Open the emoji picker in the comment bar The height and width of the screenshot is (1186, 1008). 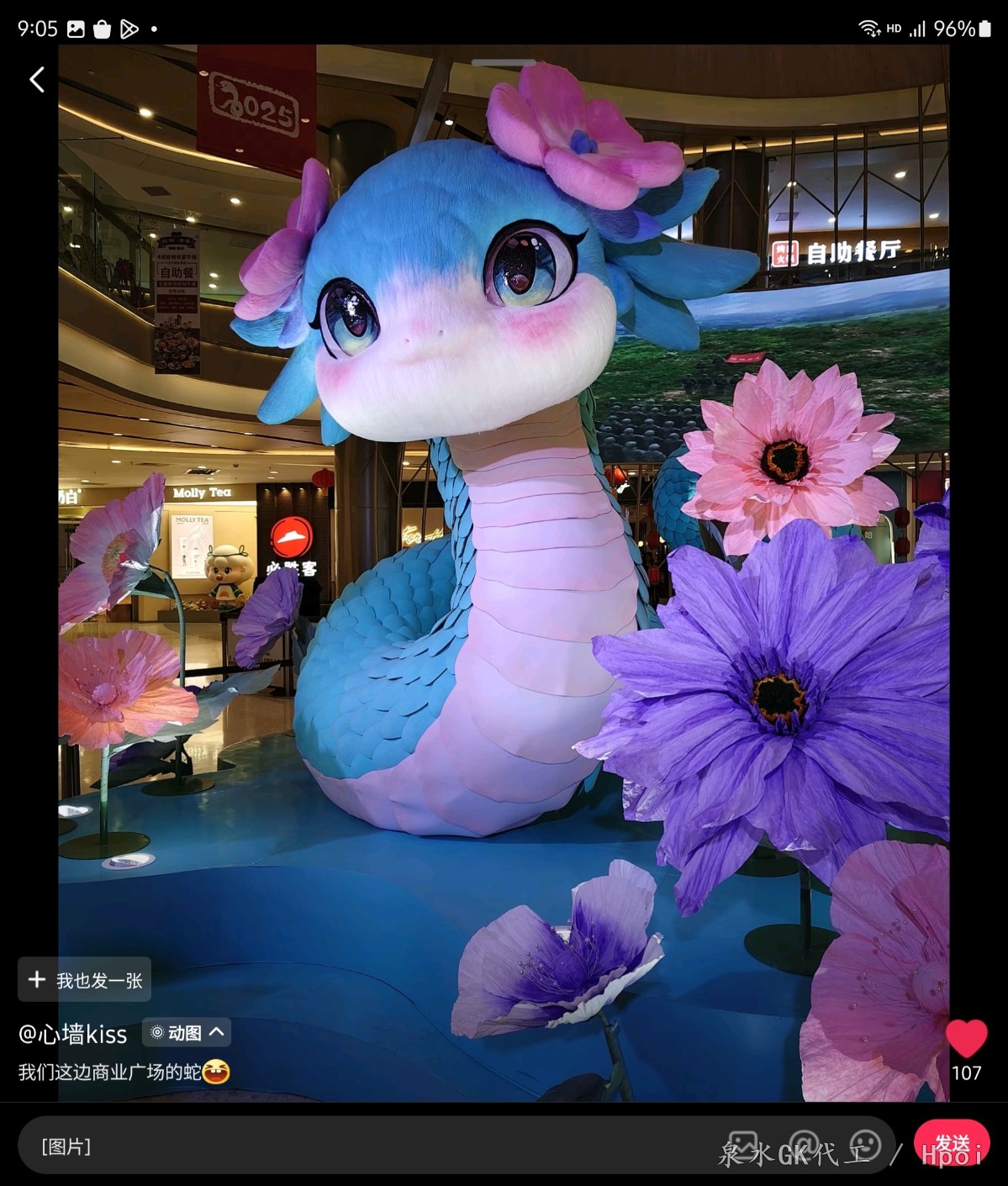point(864,1145)
